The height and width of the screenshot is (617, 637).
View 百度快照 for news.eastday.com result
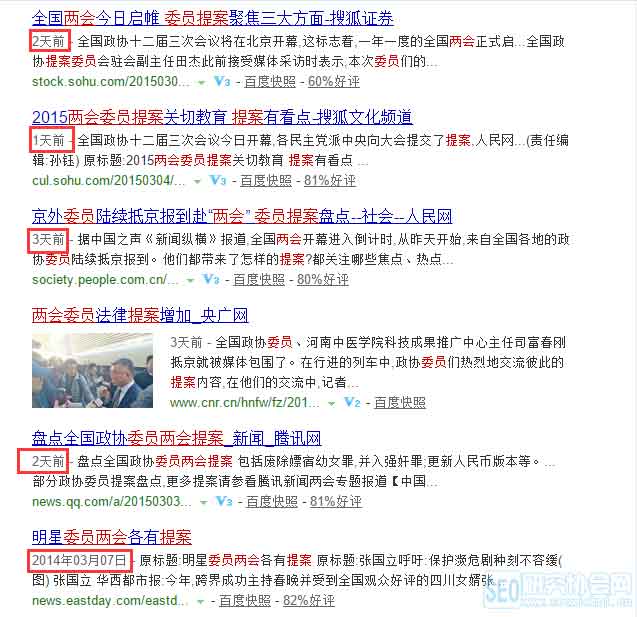[x=244, y=600]
